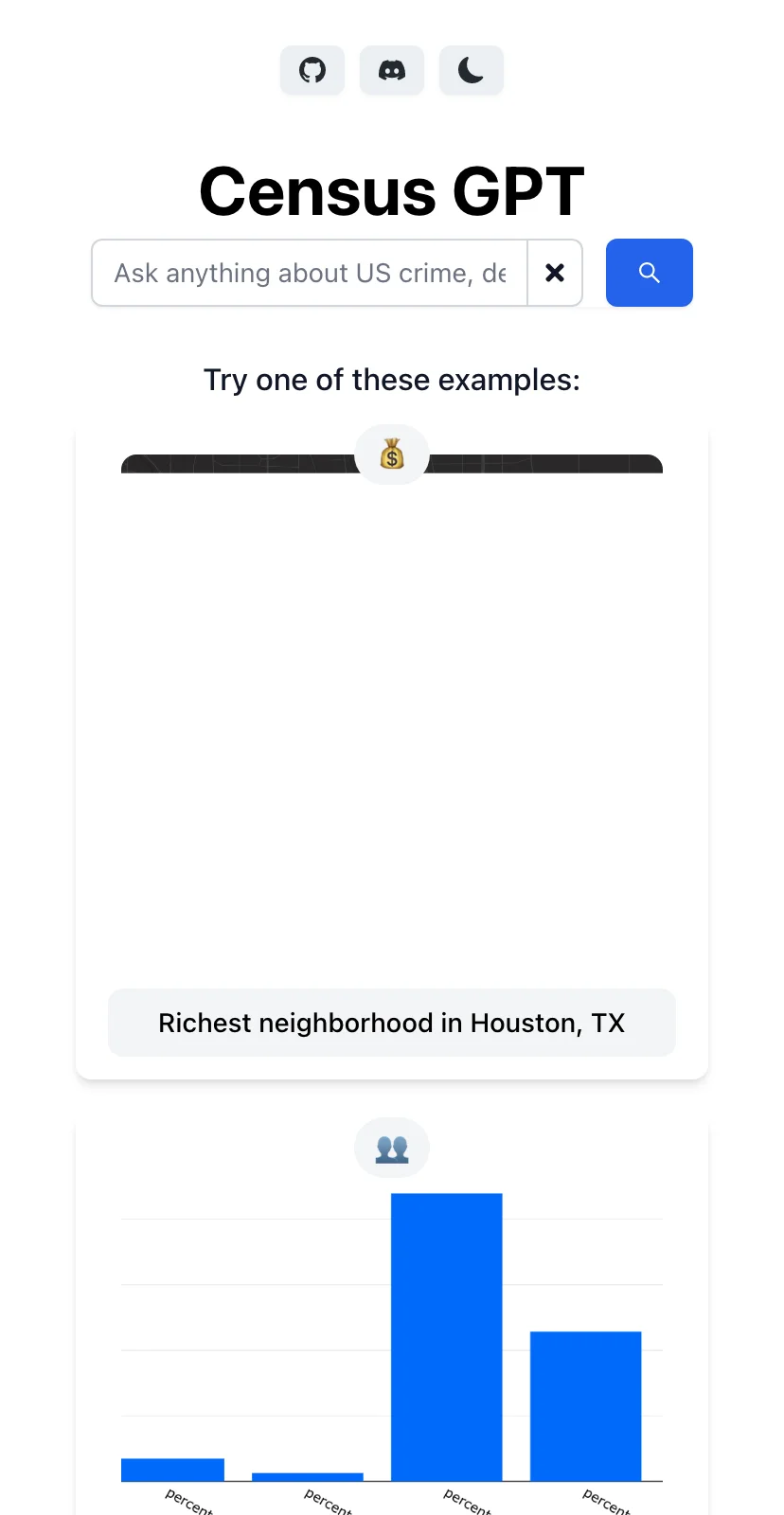784x1515 pixels.
Task: Toggle dark mode with the moon icon
Action: pyautogui.click(x=472, y=70)
